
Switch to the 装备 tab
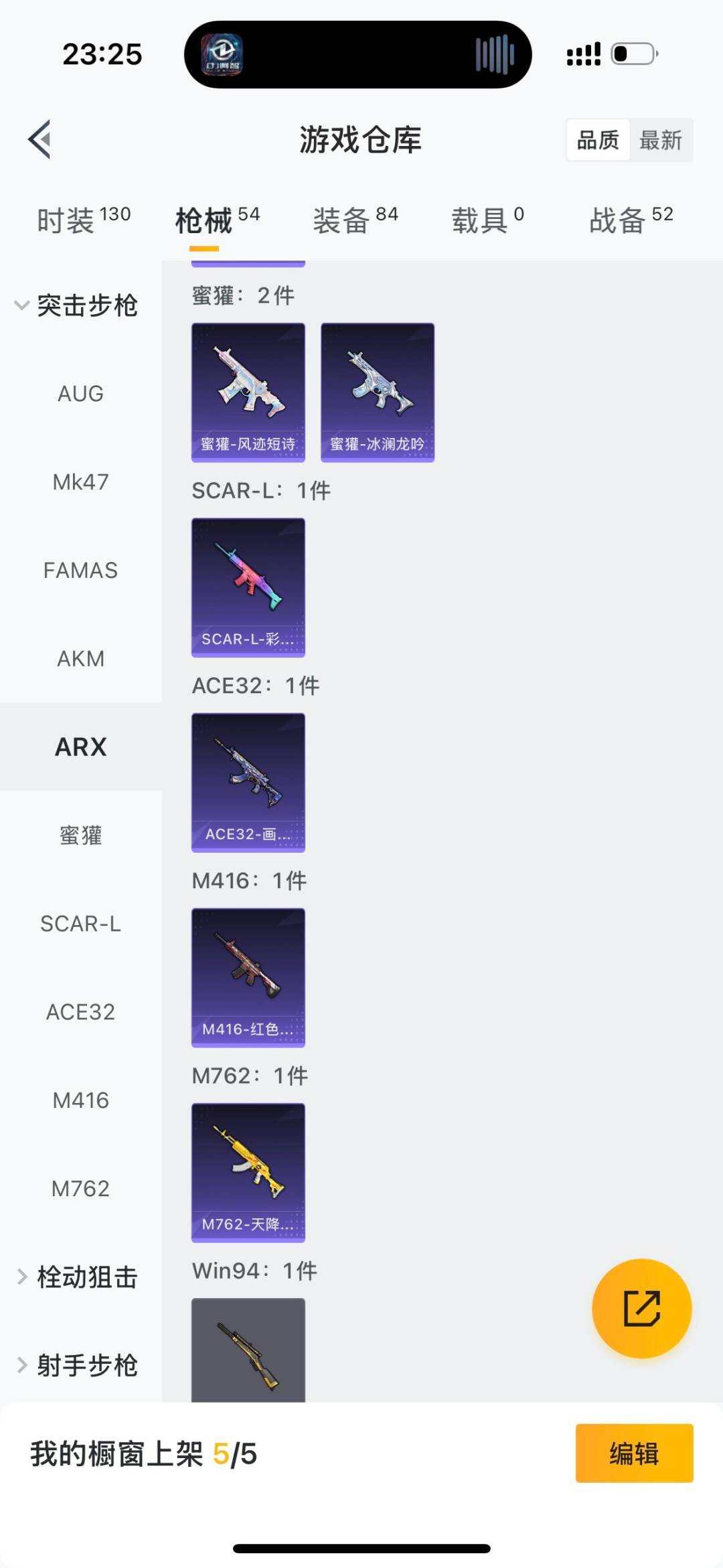pos(355,220)
